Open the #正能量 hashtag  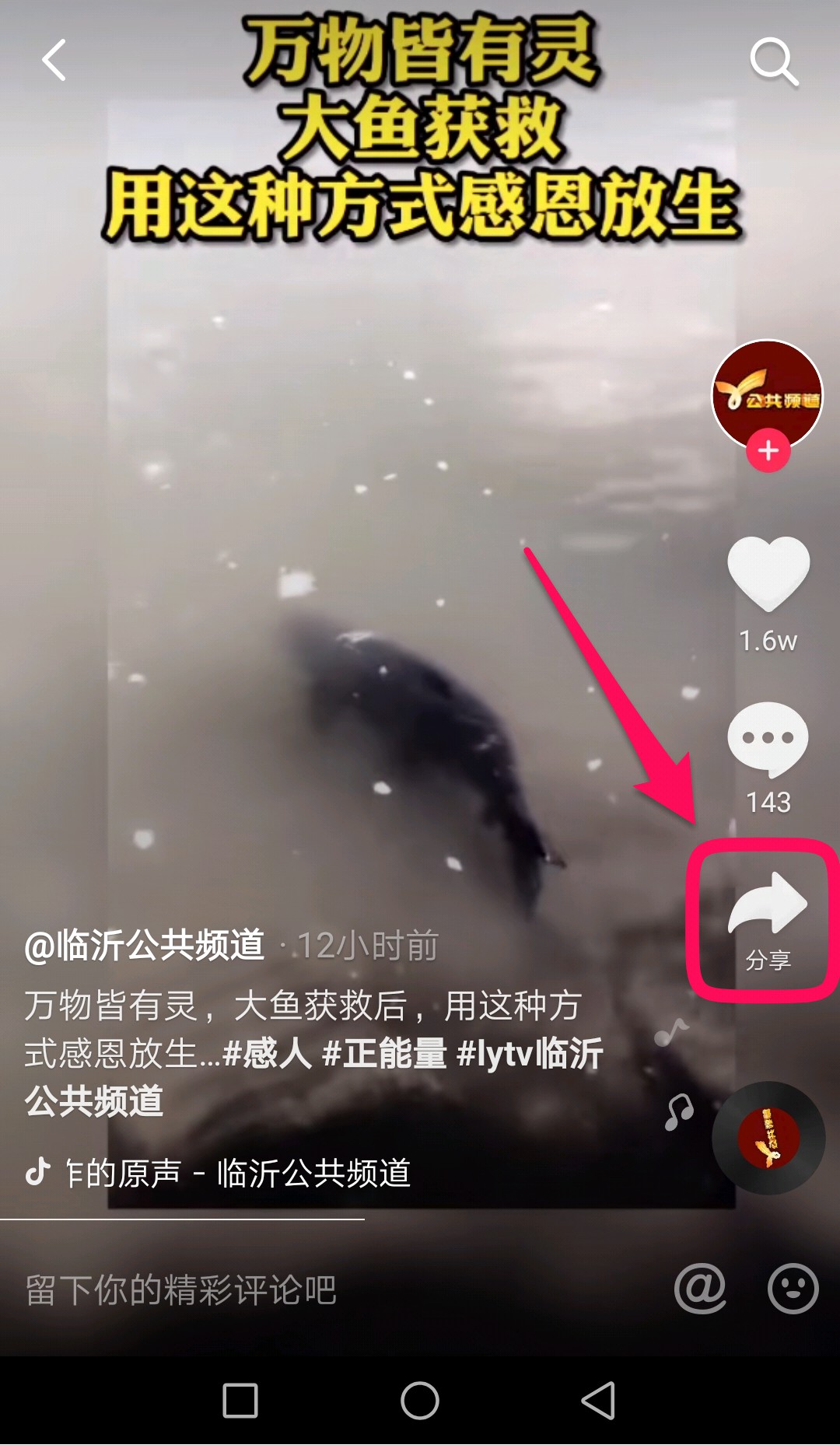click(384, 1054)
